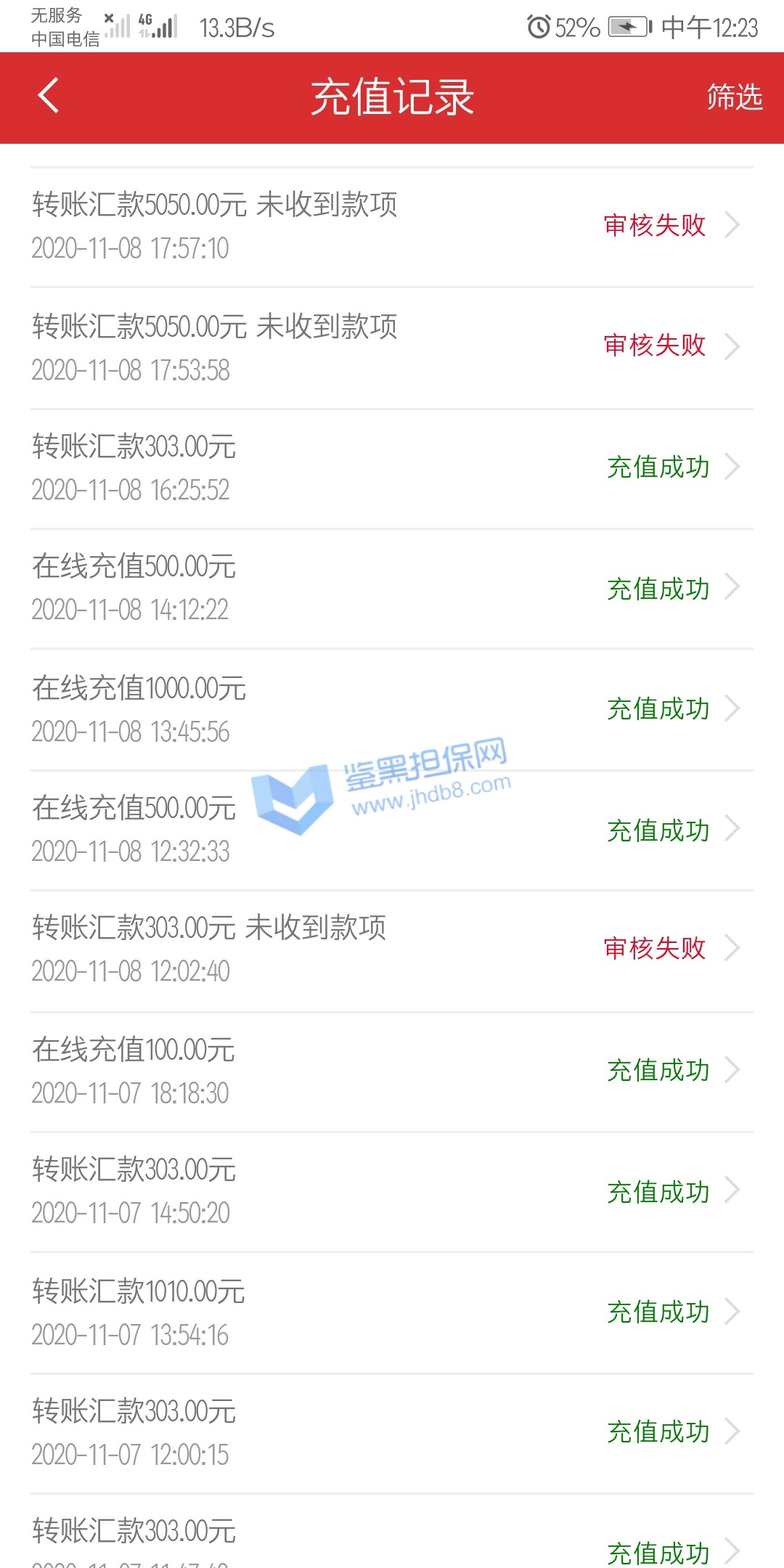The height and width of the screenshot is (1568, 784).
Task: Open 在线充值500.00元 record at 12:32:33
Action: click(x=392, y=829)
